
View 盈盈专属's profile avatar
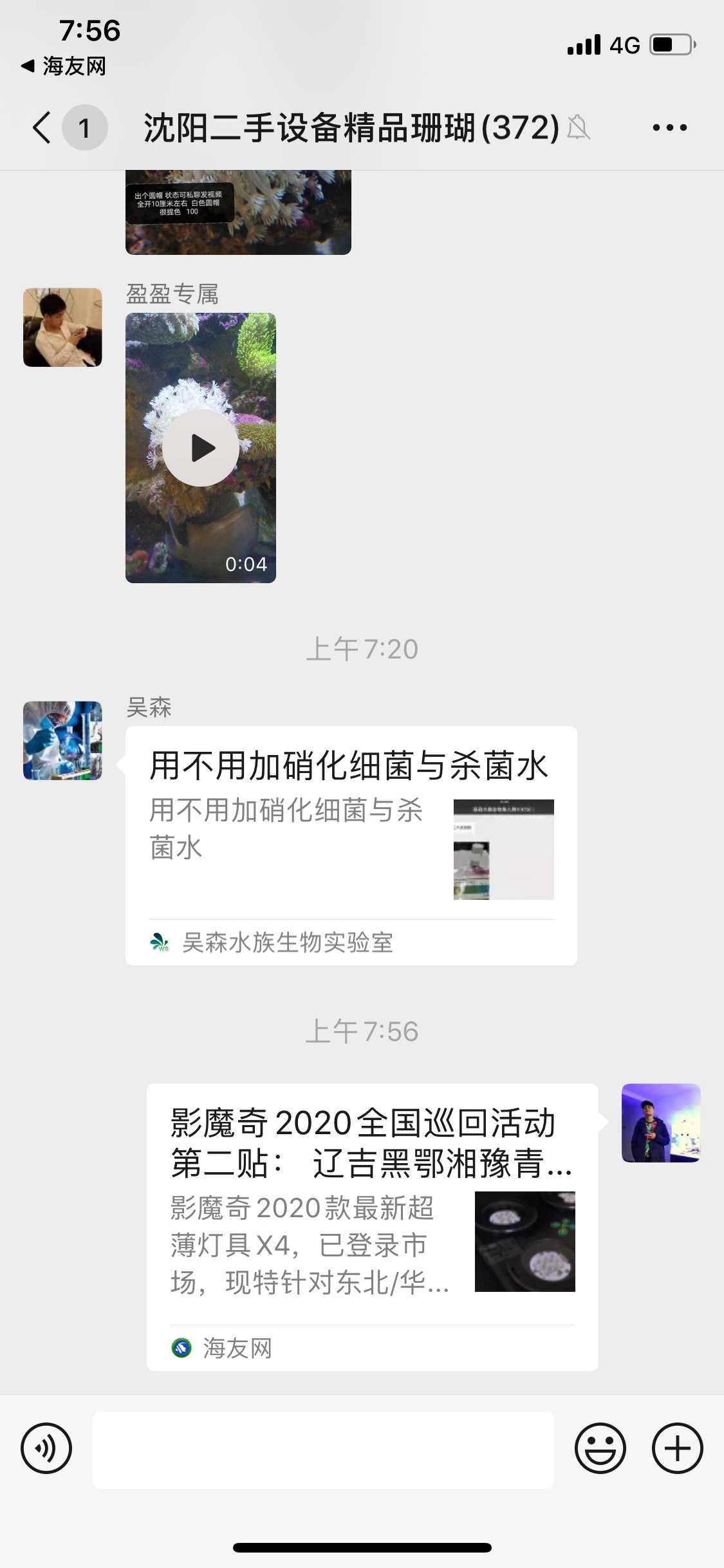(x=62, y=328)
